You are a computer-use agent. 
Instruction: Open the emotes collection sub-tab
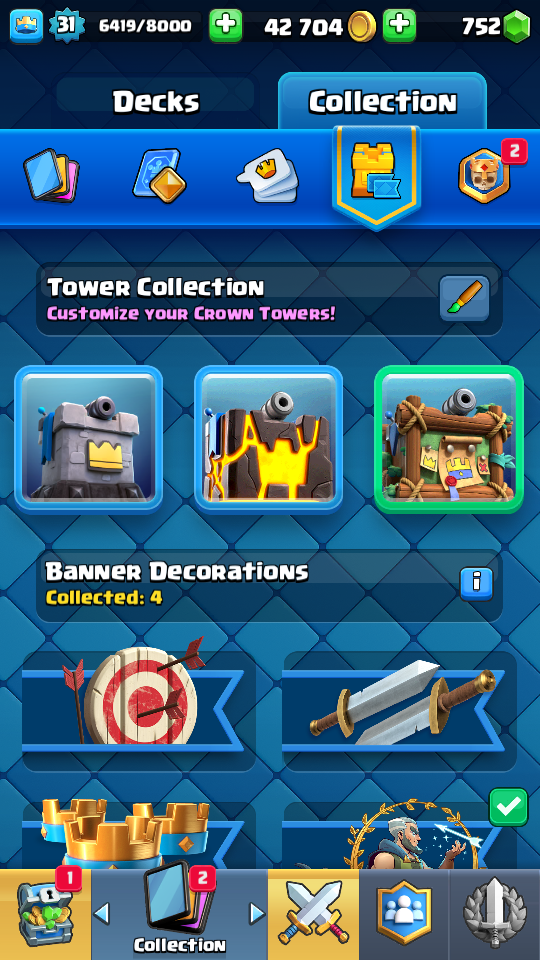coord(268,176)
